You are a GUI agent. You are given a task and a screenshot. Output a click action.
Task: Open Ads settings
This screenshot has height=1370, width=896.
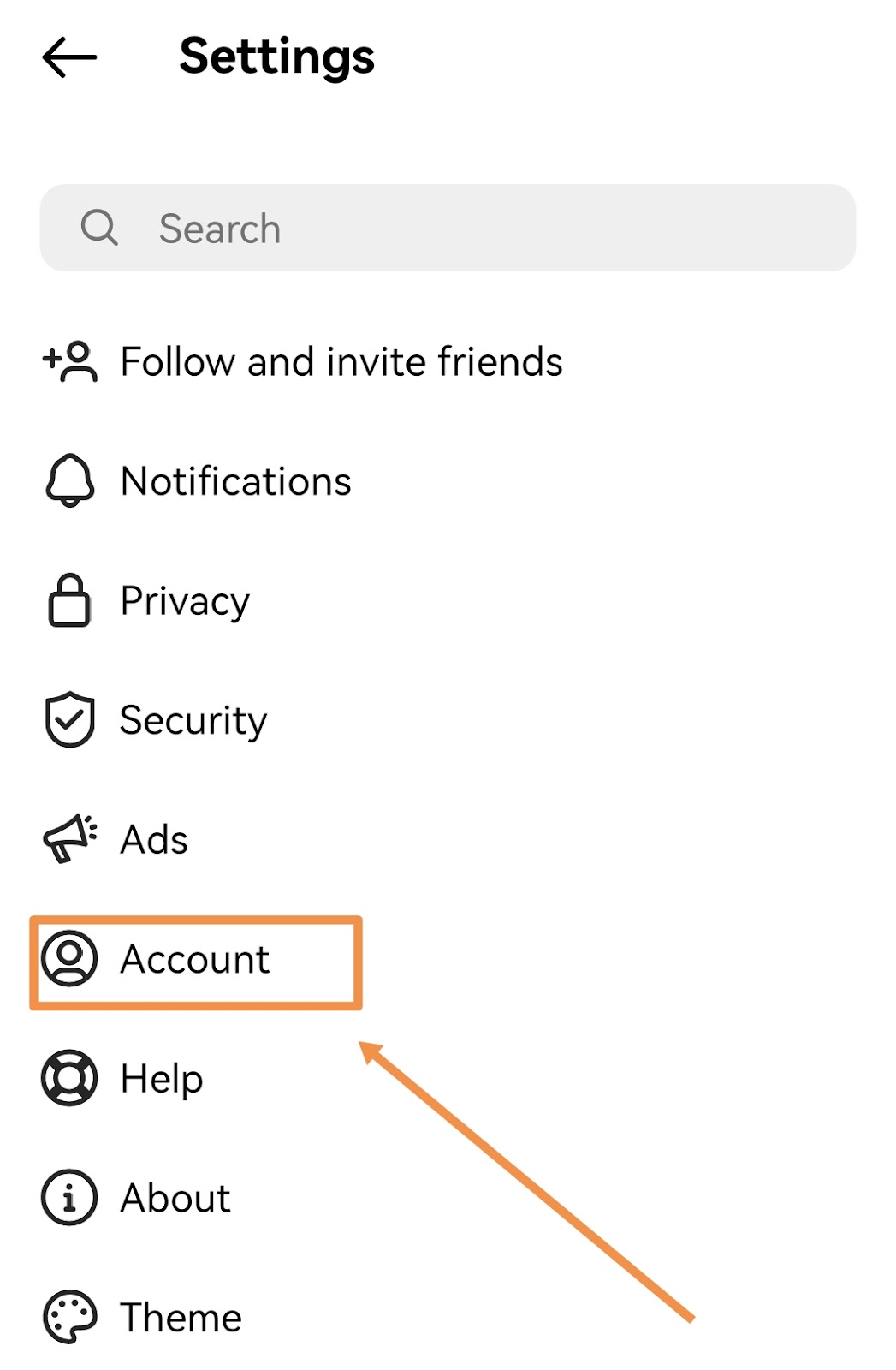[154, 840]
